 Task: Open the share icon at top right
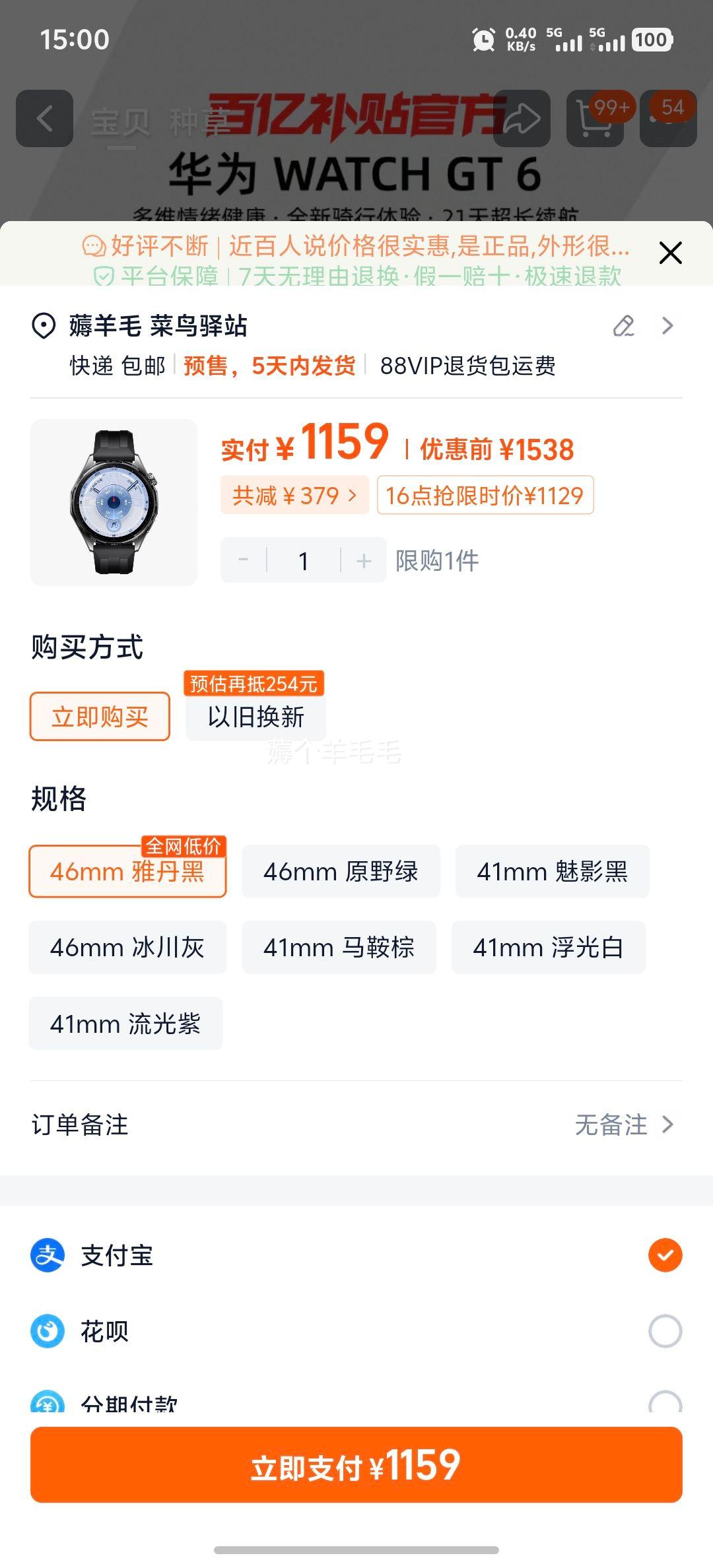pyautogui.click(x=522, y=119)
